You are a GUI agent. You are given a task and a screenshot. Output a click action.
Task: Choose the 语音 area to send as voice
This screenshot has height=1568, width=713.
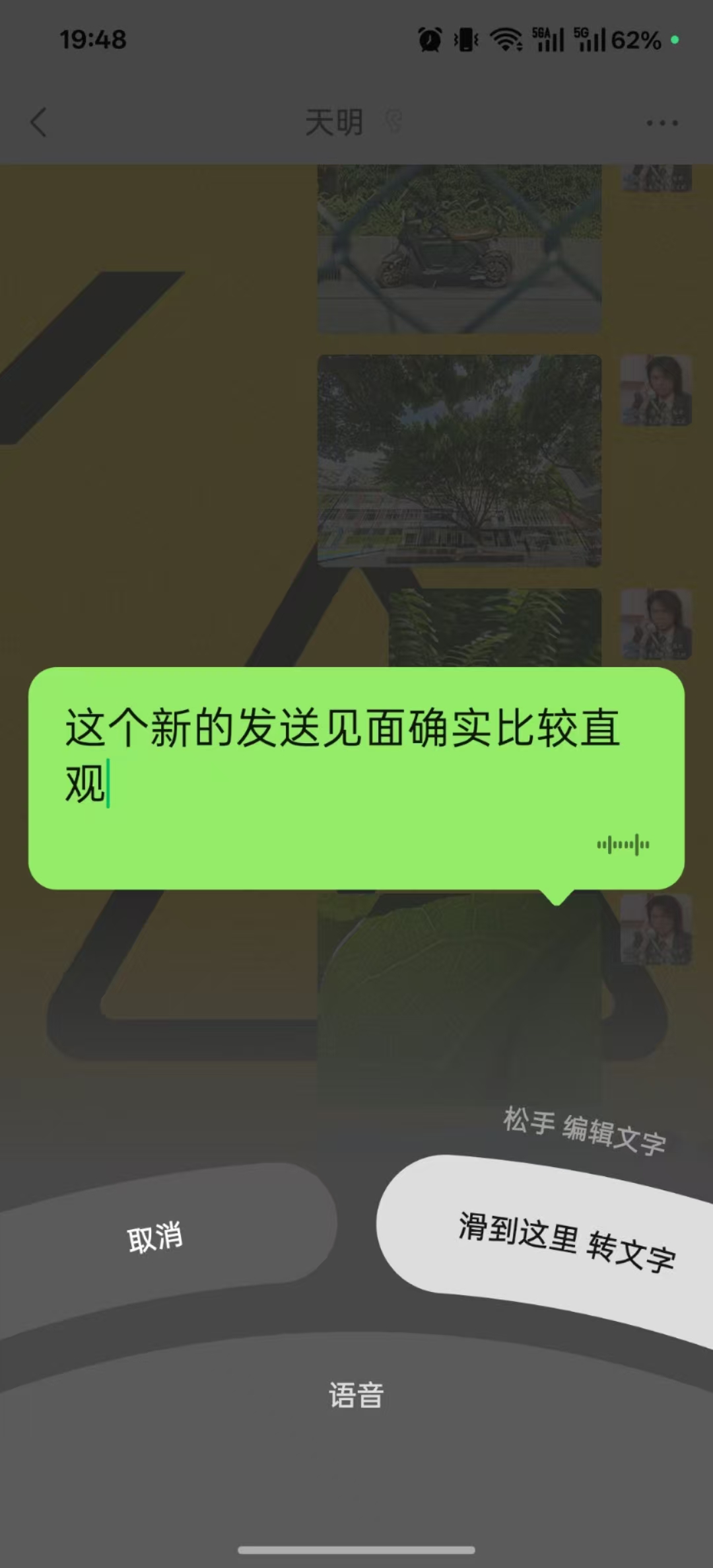(x=356, y=1395)
